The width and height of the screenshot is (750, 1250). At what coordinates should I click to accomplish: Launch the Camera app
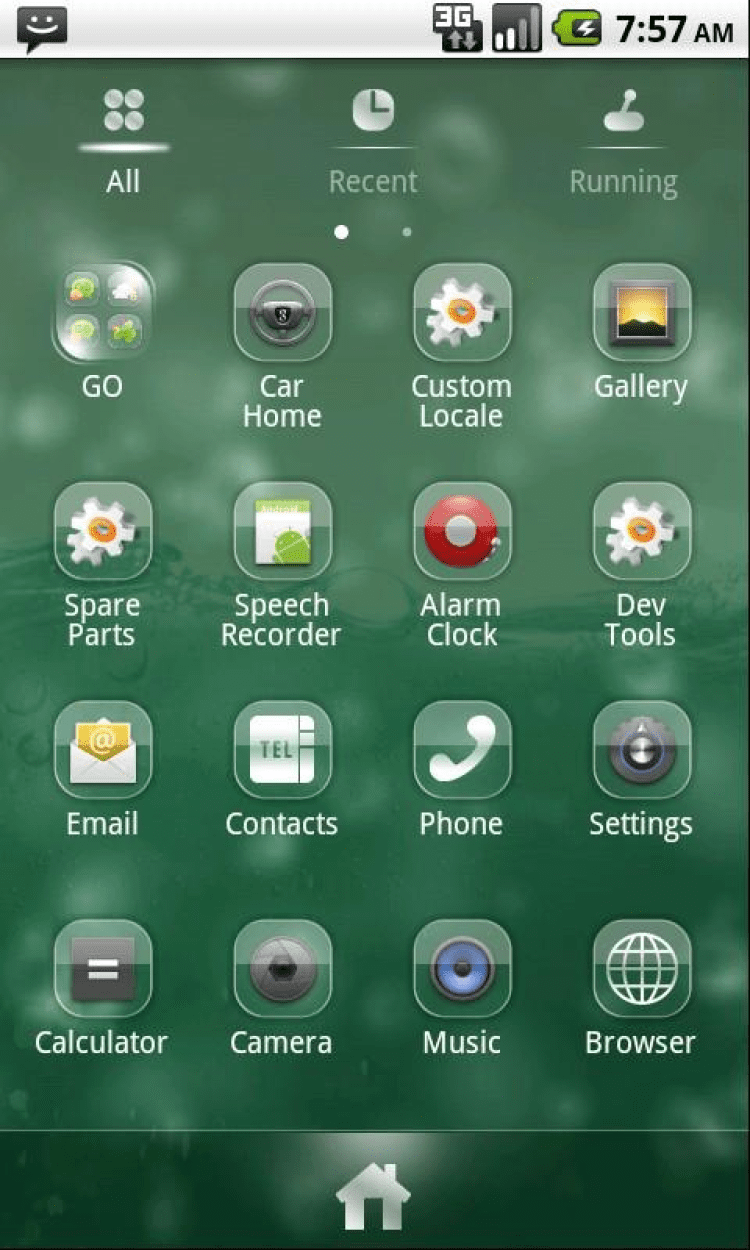[x=282, y=969]
